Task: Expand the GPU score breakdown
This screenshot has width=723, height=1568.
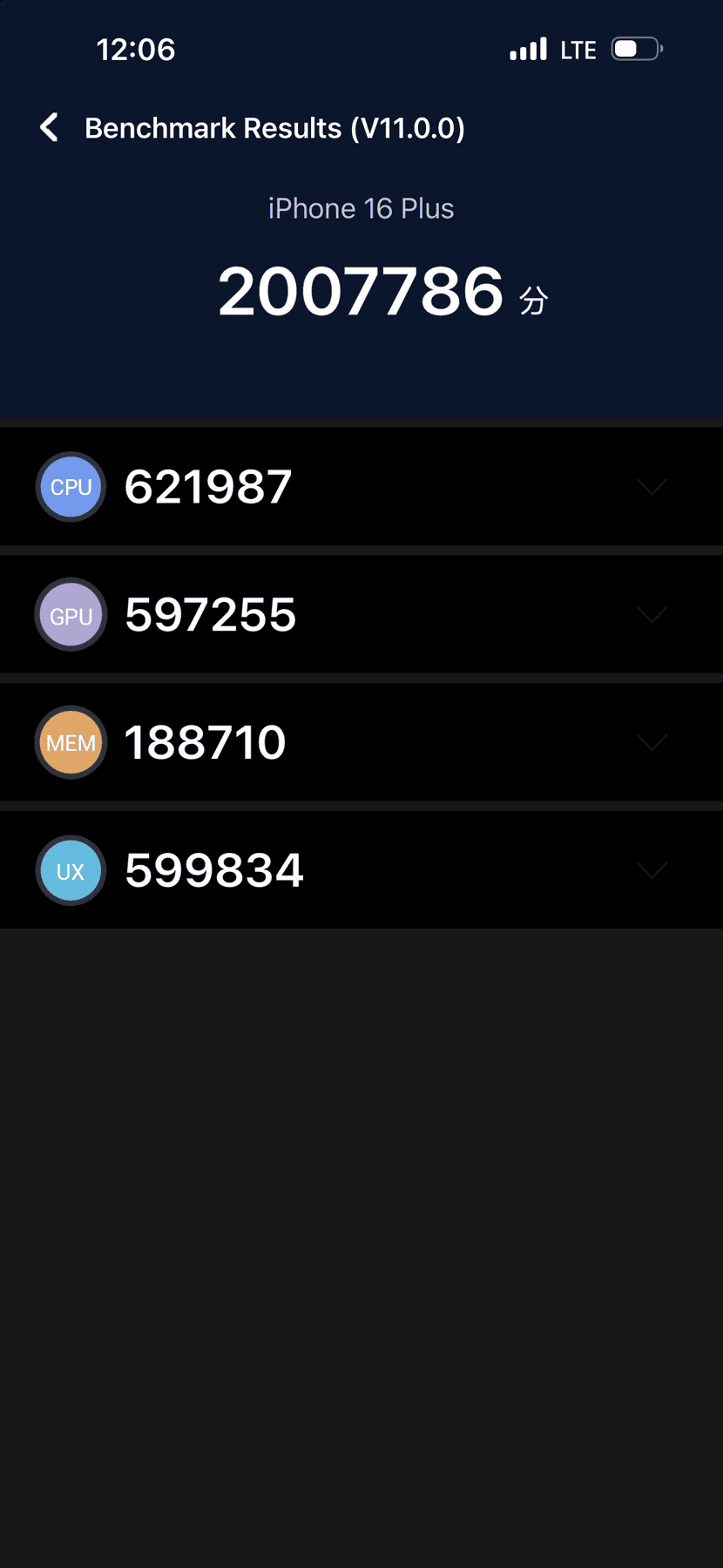Action: (652, 615)
